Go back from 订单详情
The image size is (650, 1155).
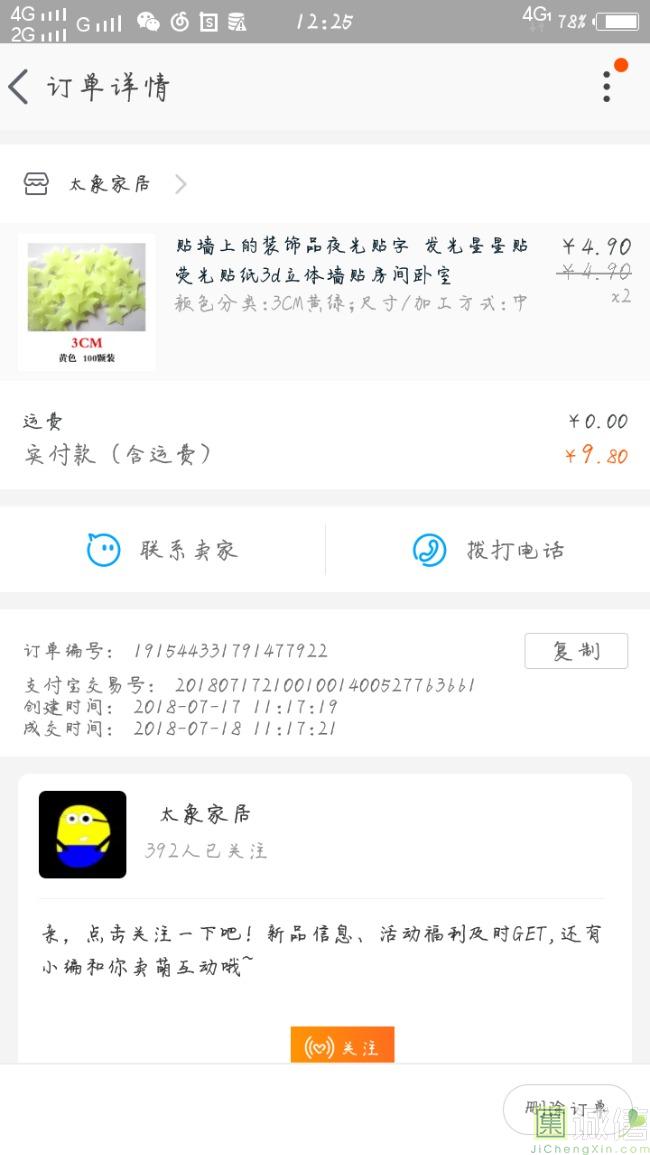tap(18, 87)
